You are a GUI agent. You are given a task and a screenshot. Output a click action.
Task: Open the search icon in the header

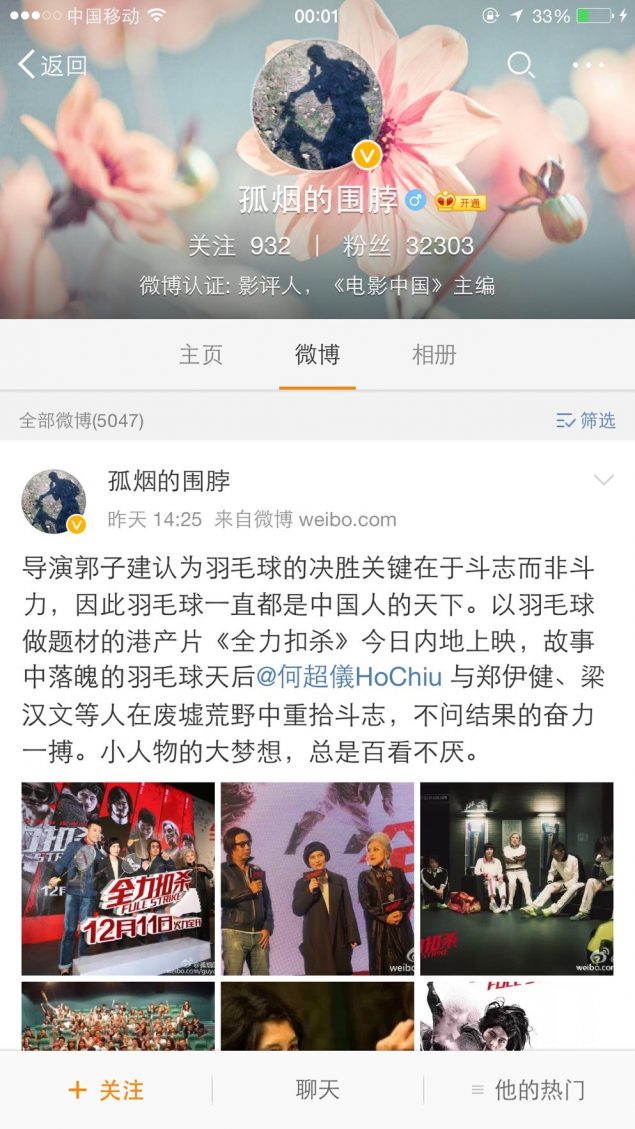point(521,65)
